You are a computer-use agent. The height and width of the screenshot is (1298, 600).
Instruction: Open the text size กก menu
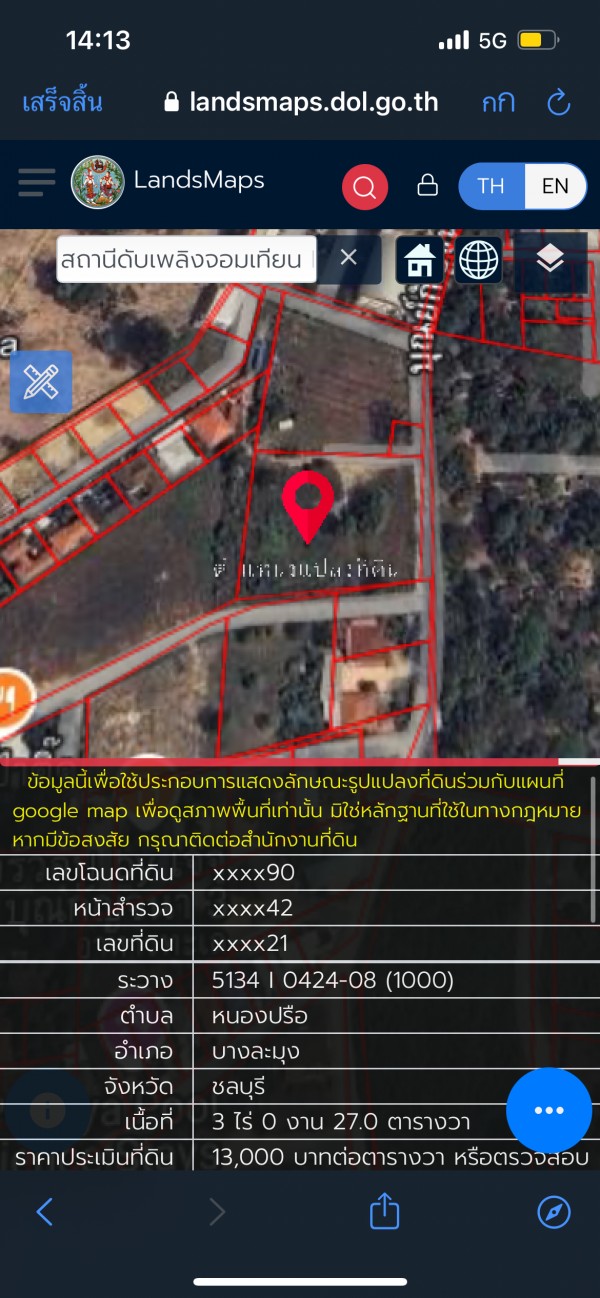pos(498,102)
